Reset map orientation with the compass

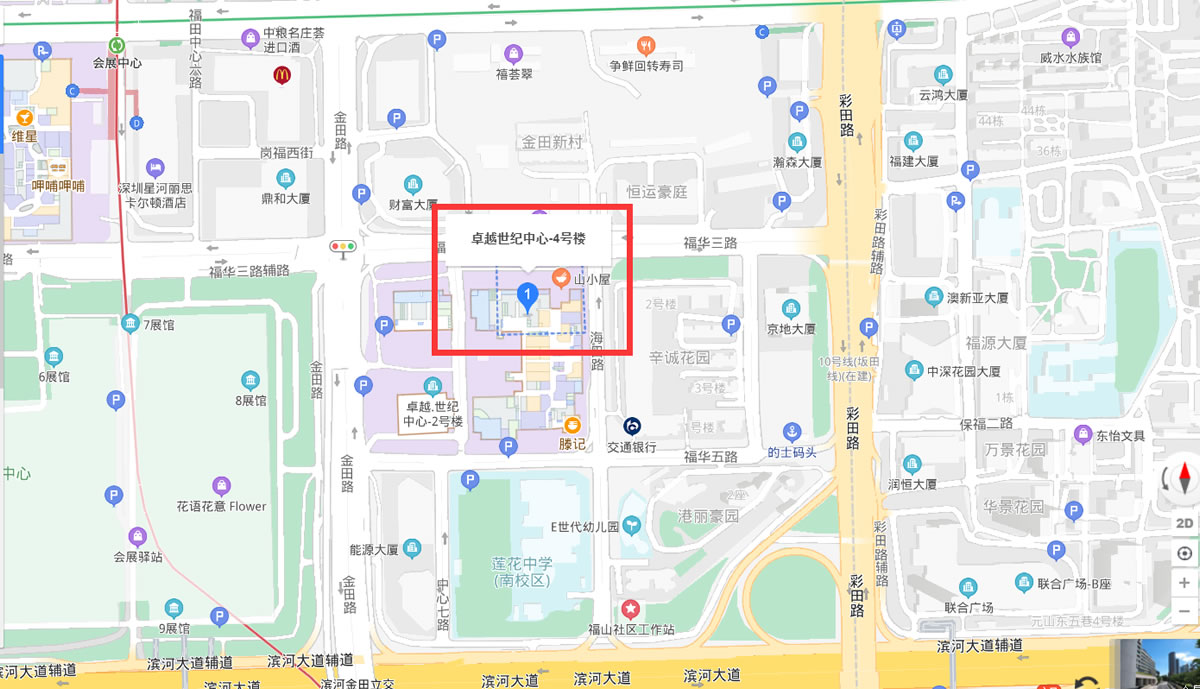1185,481
